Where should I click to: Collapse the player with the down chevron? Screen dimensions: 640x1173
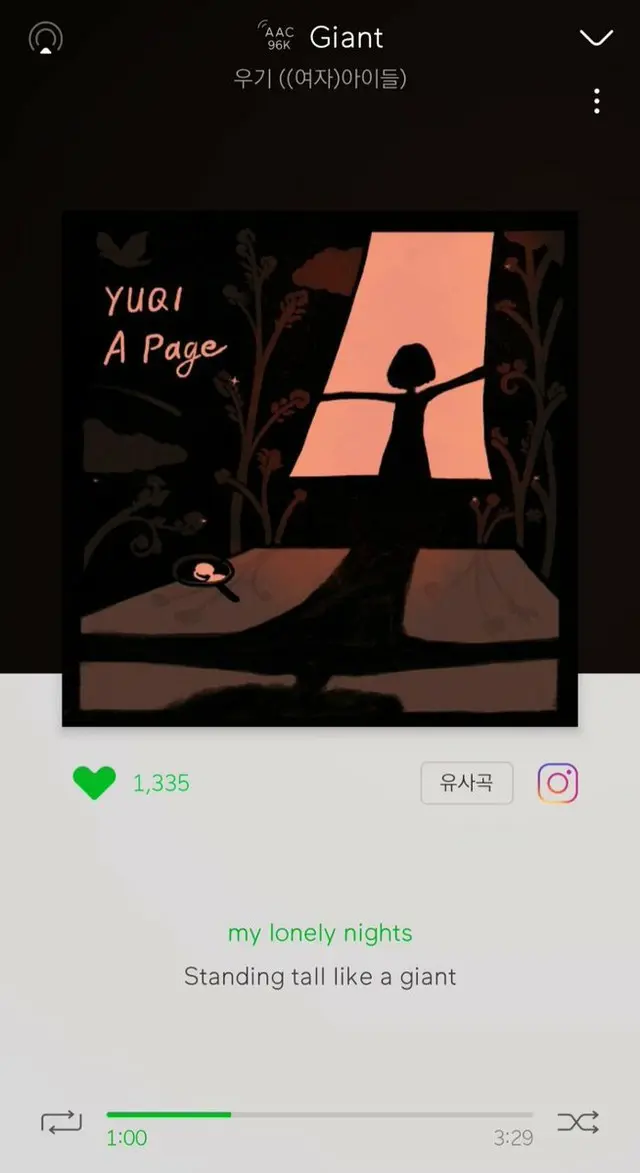pos(596,37)
